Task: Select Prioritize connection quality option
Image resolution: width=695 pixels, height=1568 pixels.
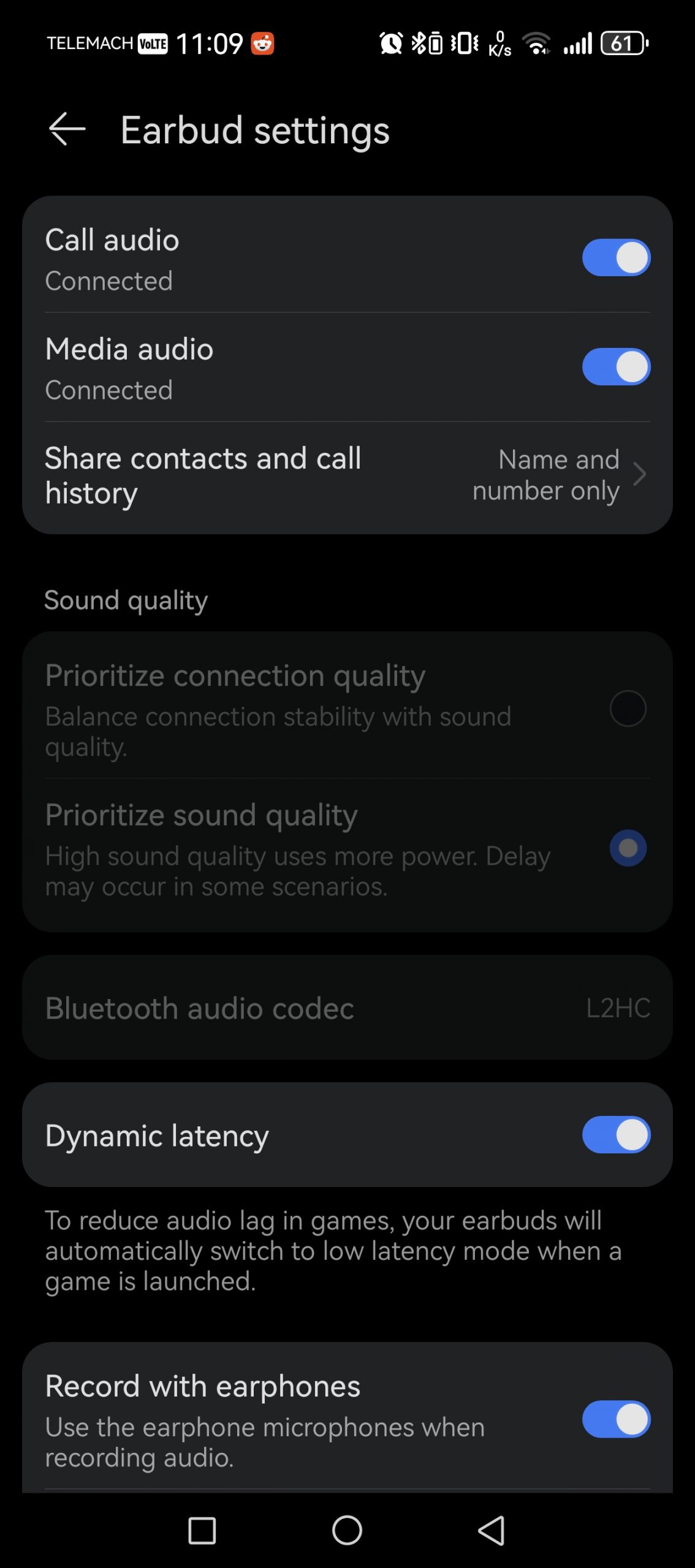Action: [x=628, y=709]
